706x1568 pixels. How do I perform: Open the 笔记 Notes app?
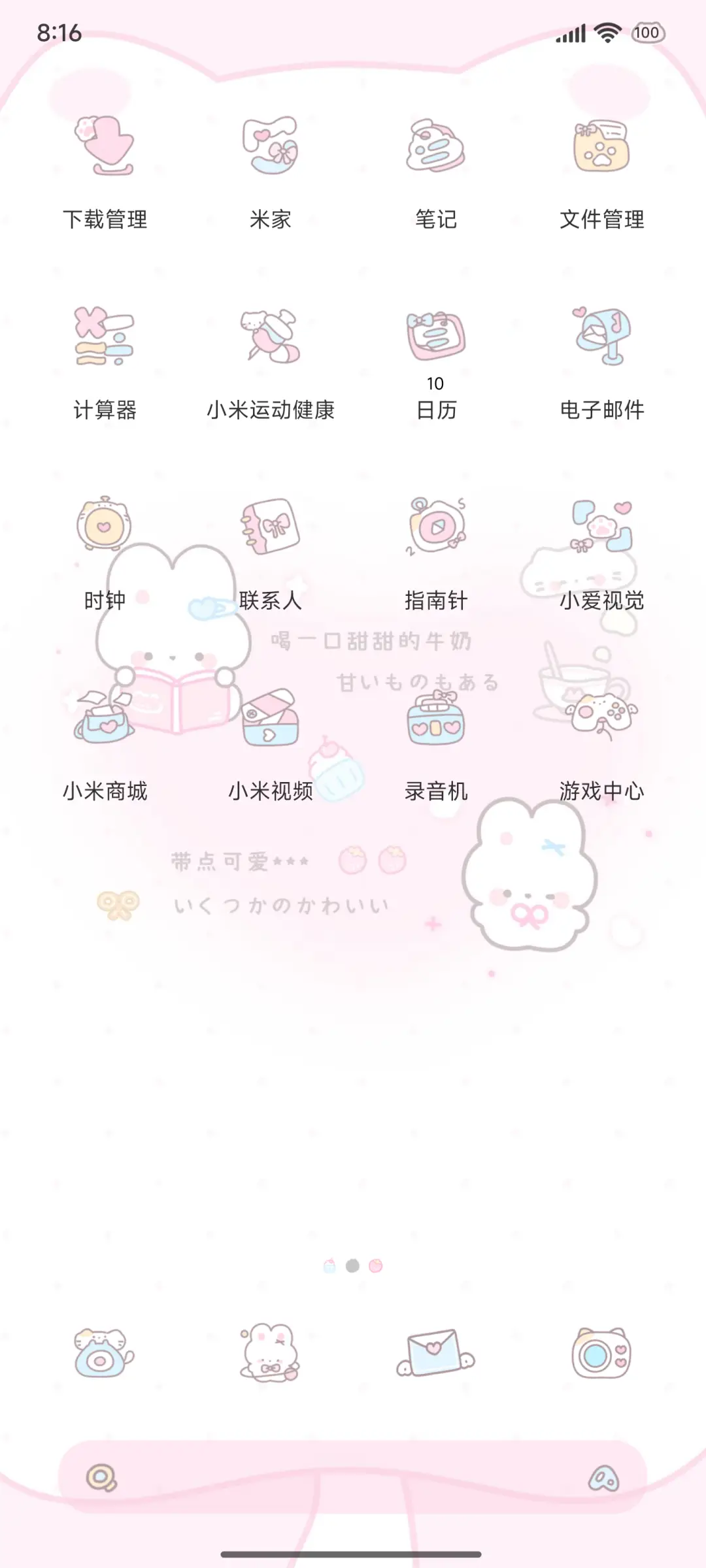point(435,150)
